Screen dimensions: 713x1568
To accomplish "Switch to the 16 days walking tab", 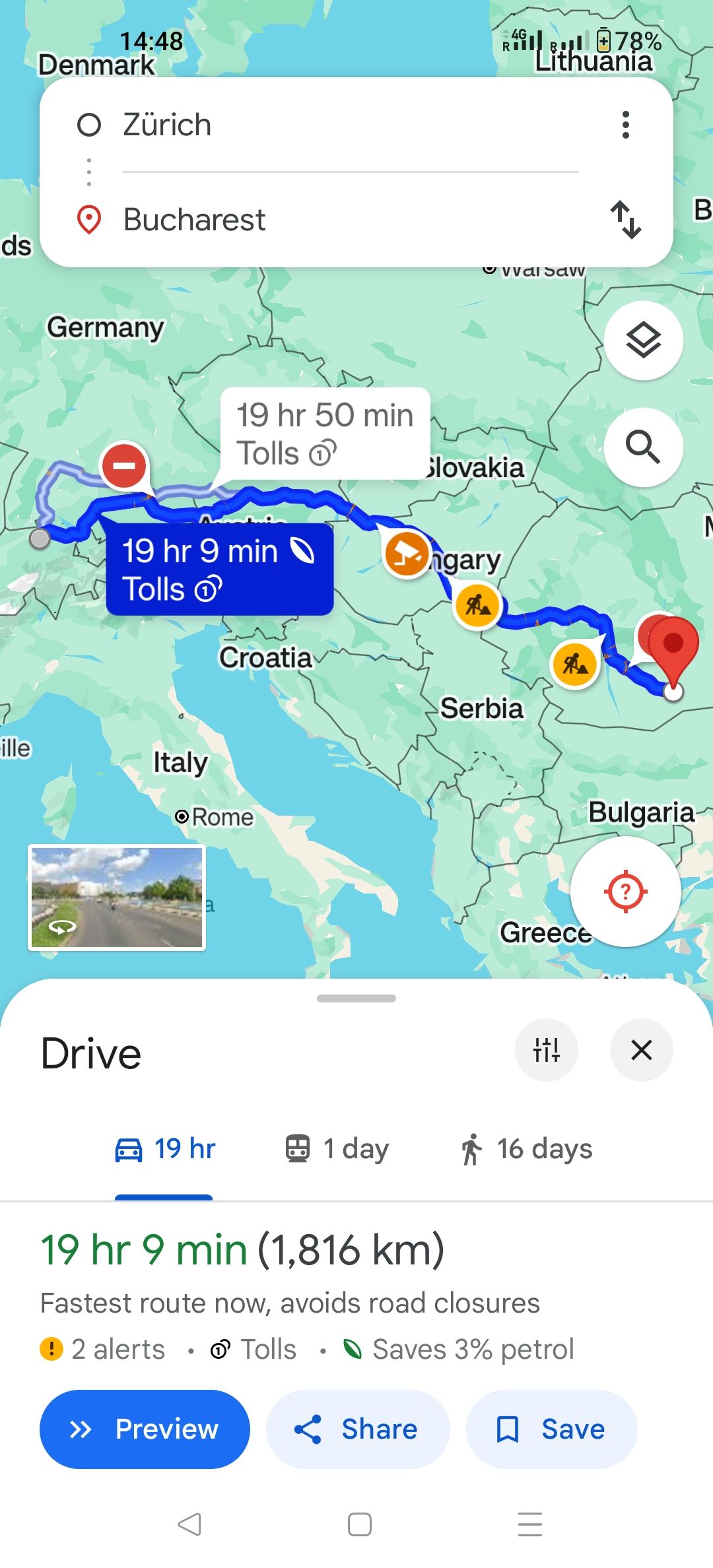I will [526, 1149].
